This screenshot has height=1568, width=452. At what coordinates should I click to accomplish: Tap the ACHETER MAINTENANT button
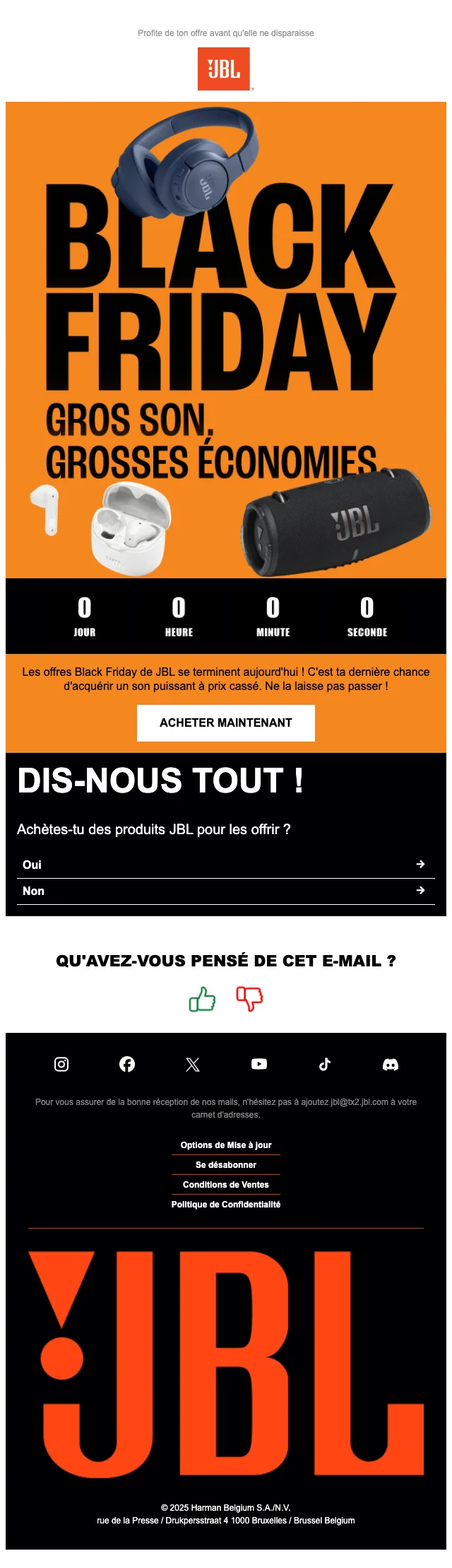[225, 722]
